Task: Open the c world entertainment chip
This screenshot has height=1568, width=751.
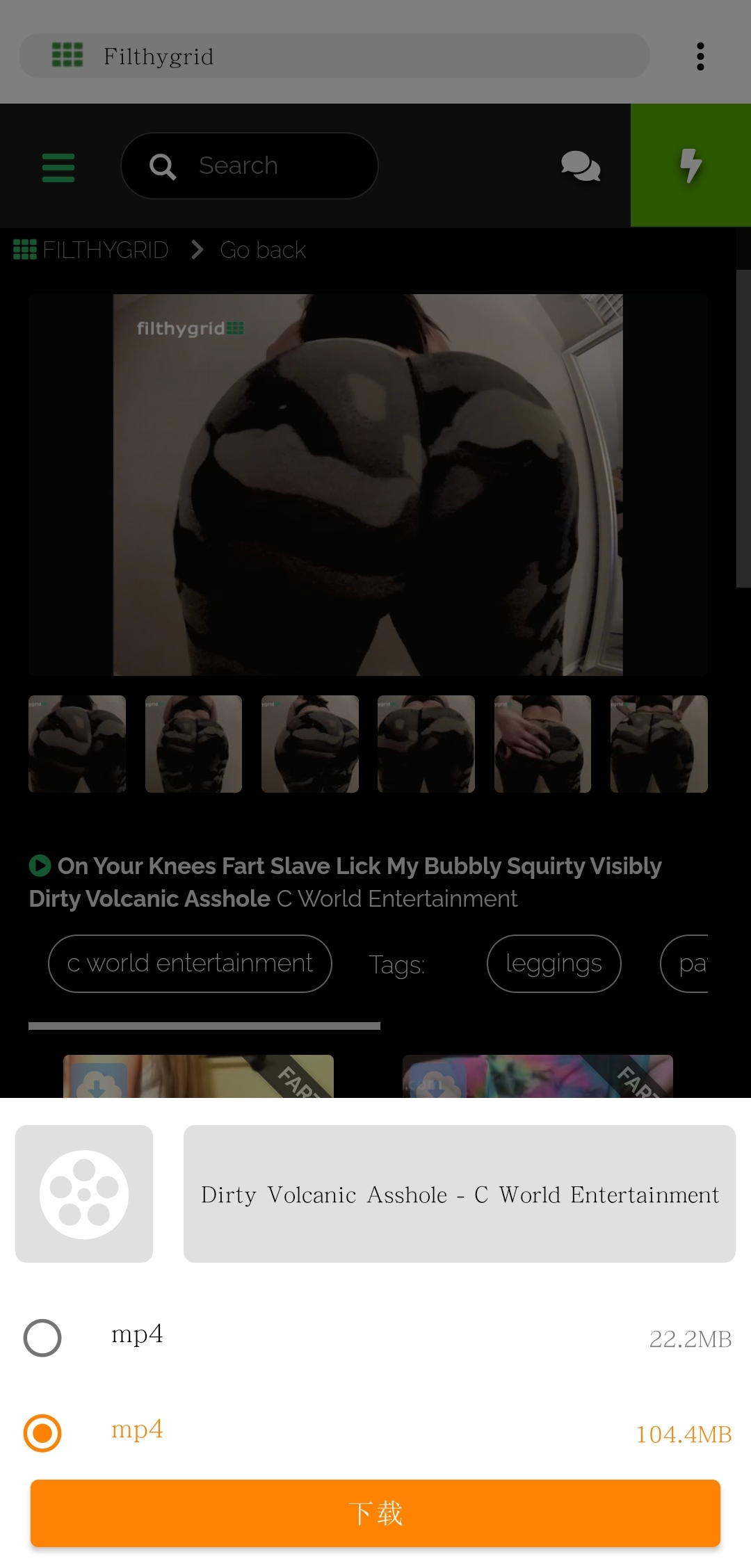Action: coord(190,964)
